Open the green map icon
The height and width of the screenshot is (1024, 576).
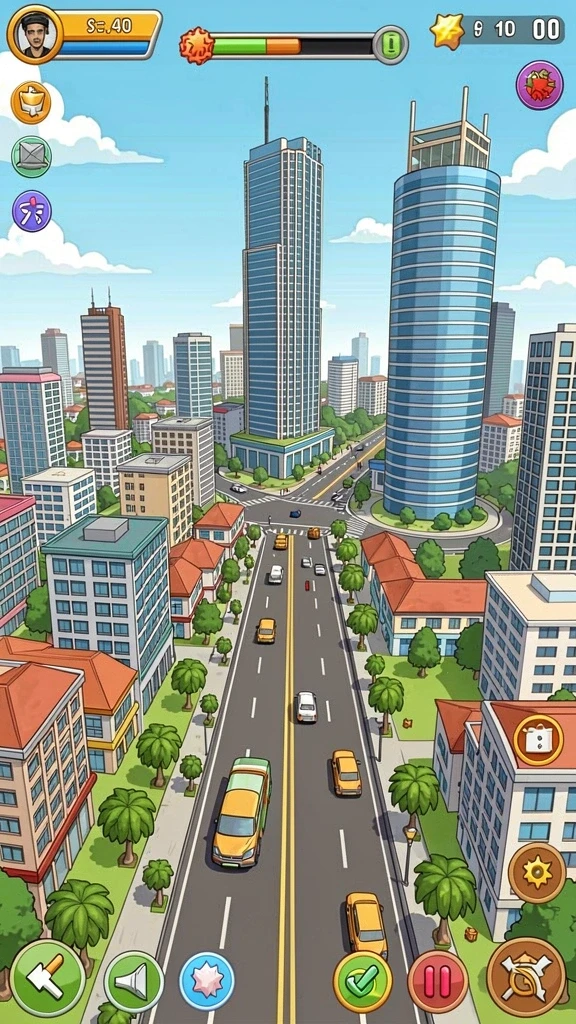click(31, 157)
